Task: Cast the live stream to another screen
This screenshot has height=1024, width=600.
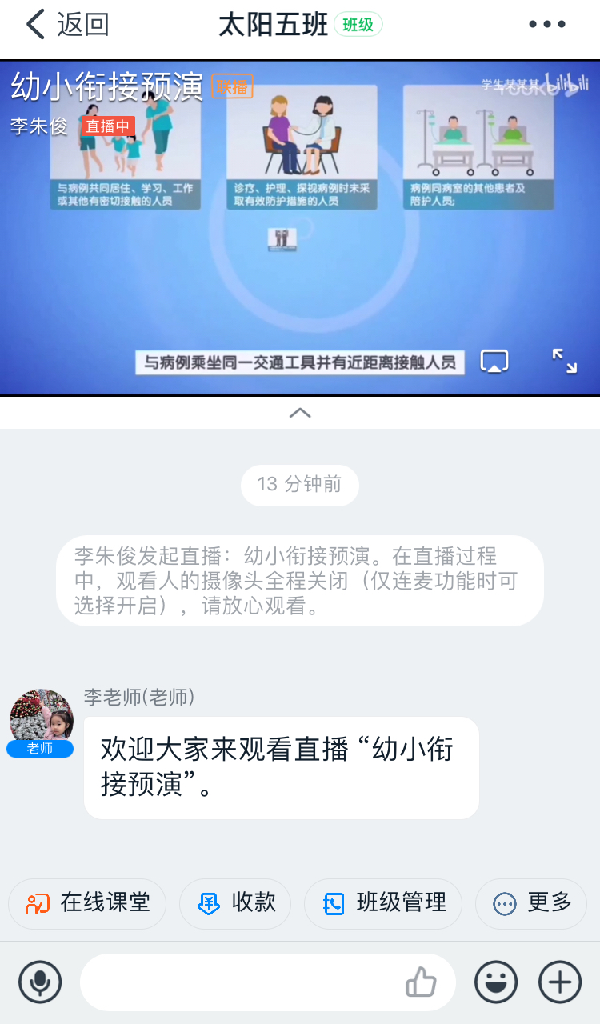Action: (x=495, y=361)
